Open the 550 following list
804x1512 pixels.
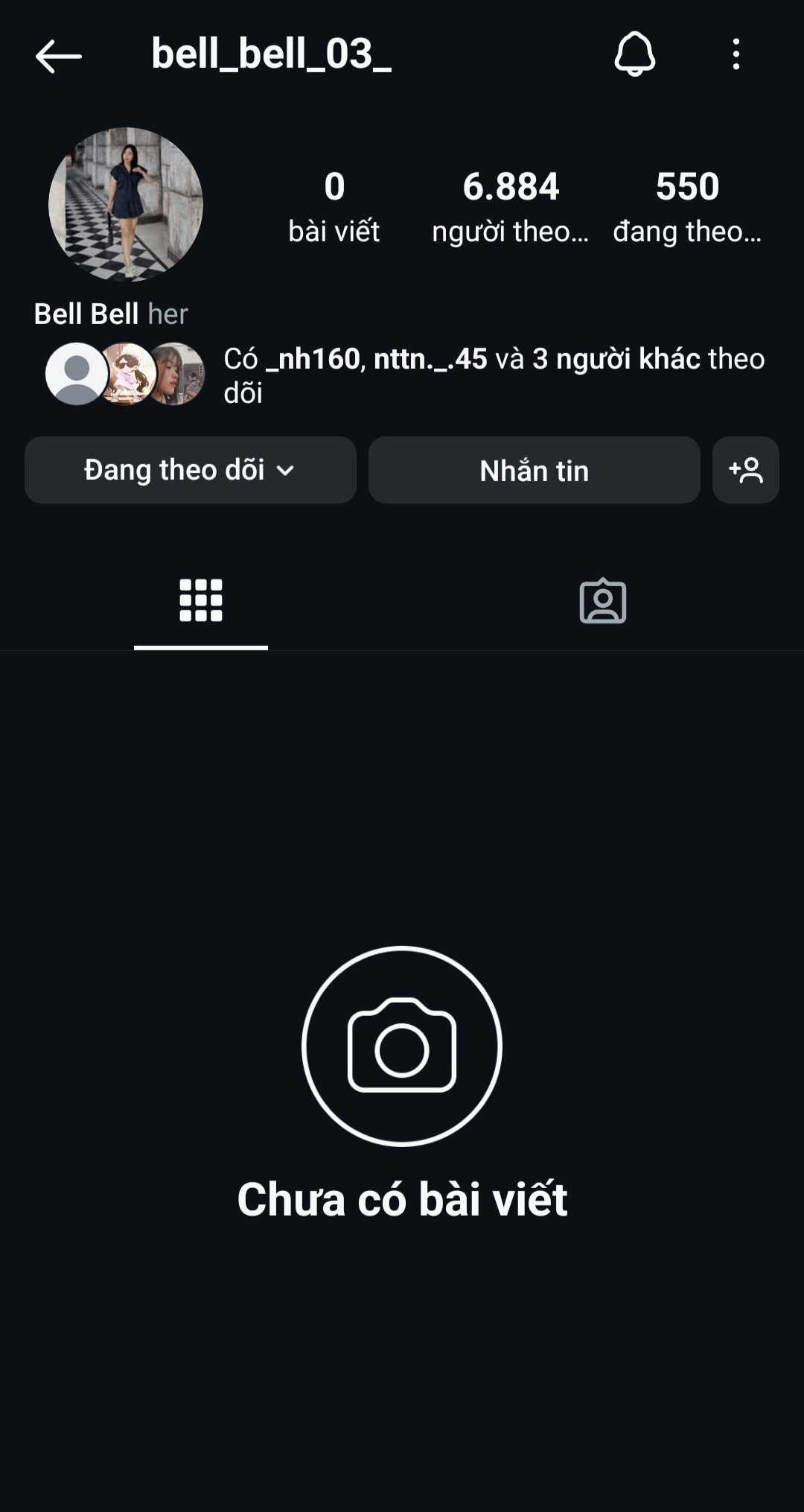pyautogui.click(x=687, y=206)
